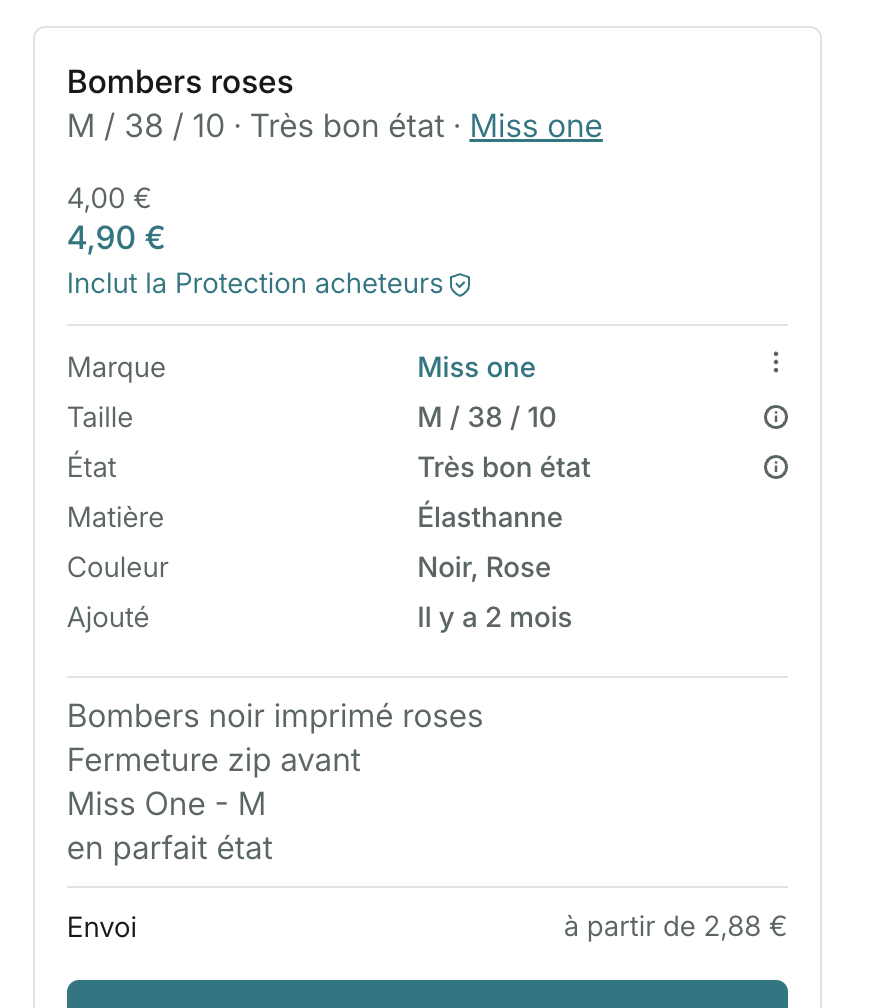The height and width of the screenshot is (1008, 888).
Task: Show condition info for État
Action: coord(776,467)
